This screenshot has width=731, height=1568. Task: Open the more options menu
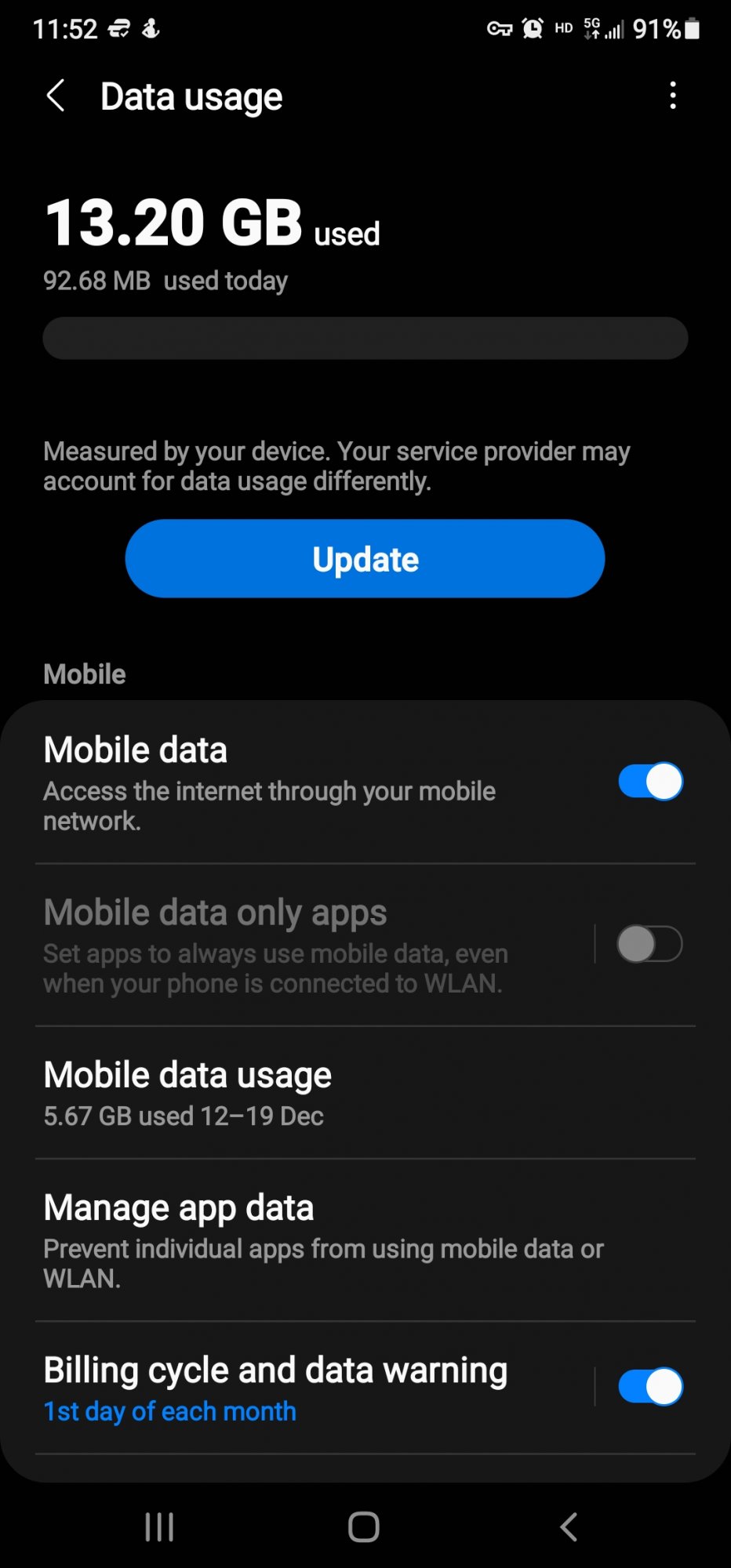(672, 96)
